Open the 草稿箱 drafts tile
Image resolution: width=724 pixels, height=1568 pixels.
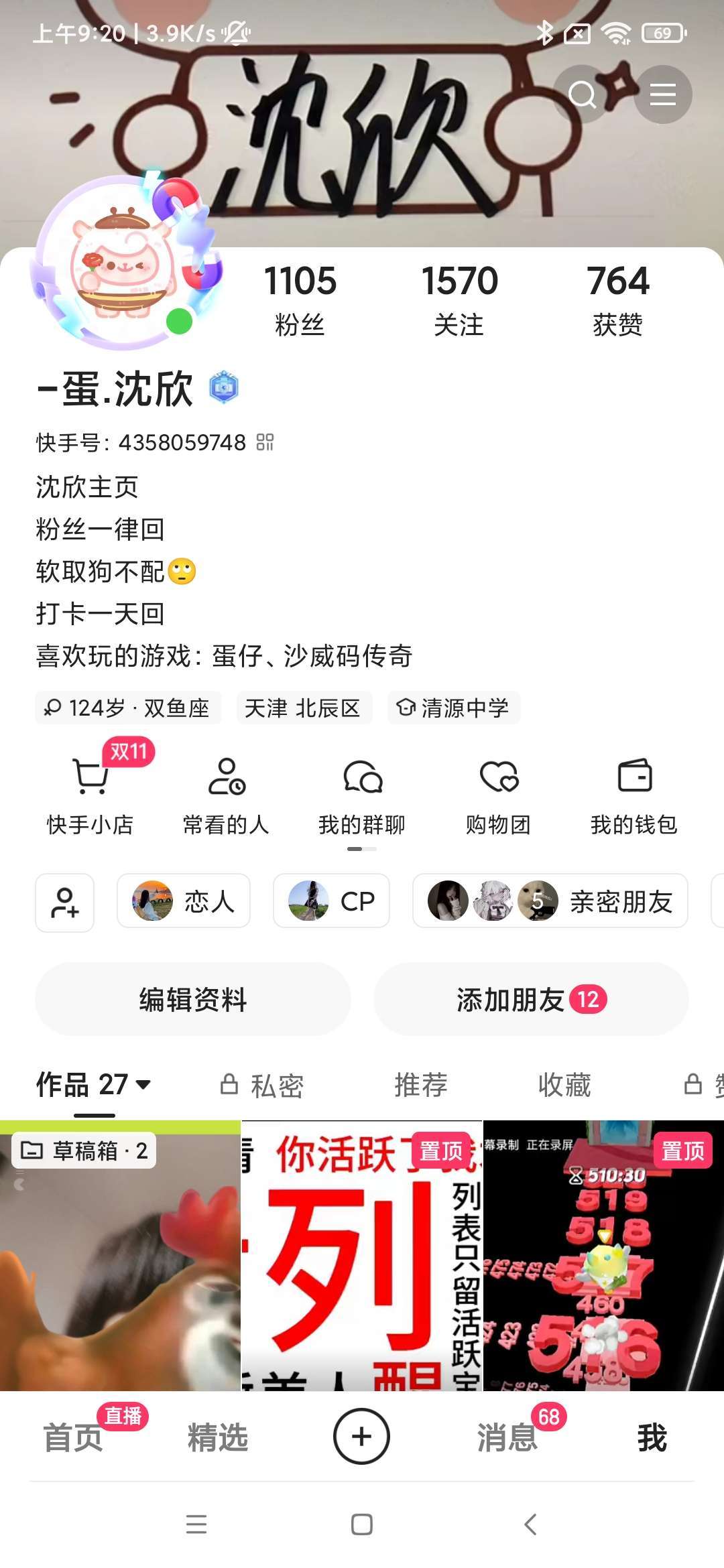pos(120,1254)
